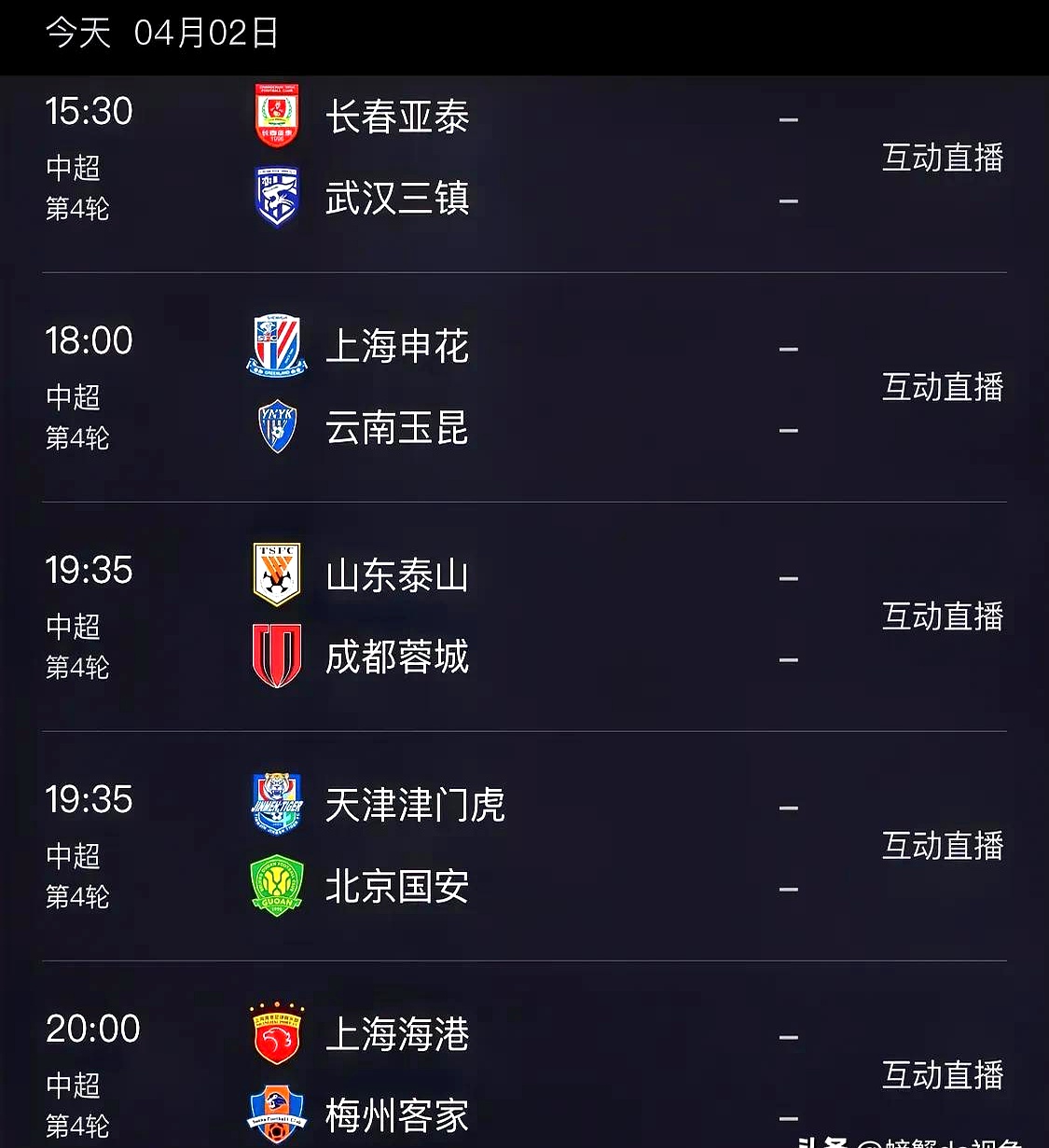Click the 20:00 kickoff time

tap(93, 1028)
